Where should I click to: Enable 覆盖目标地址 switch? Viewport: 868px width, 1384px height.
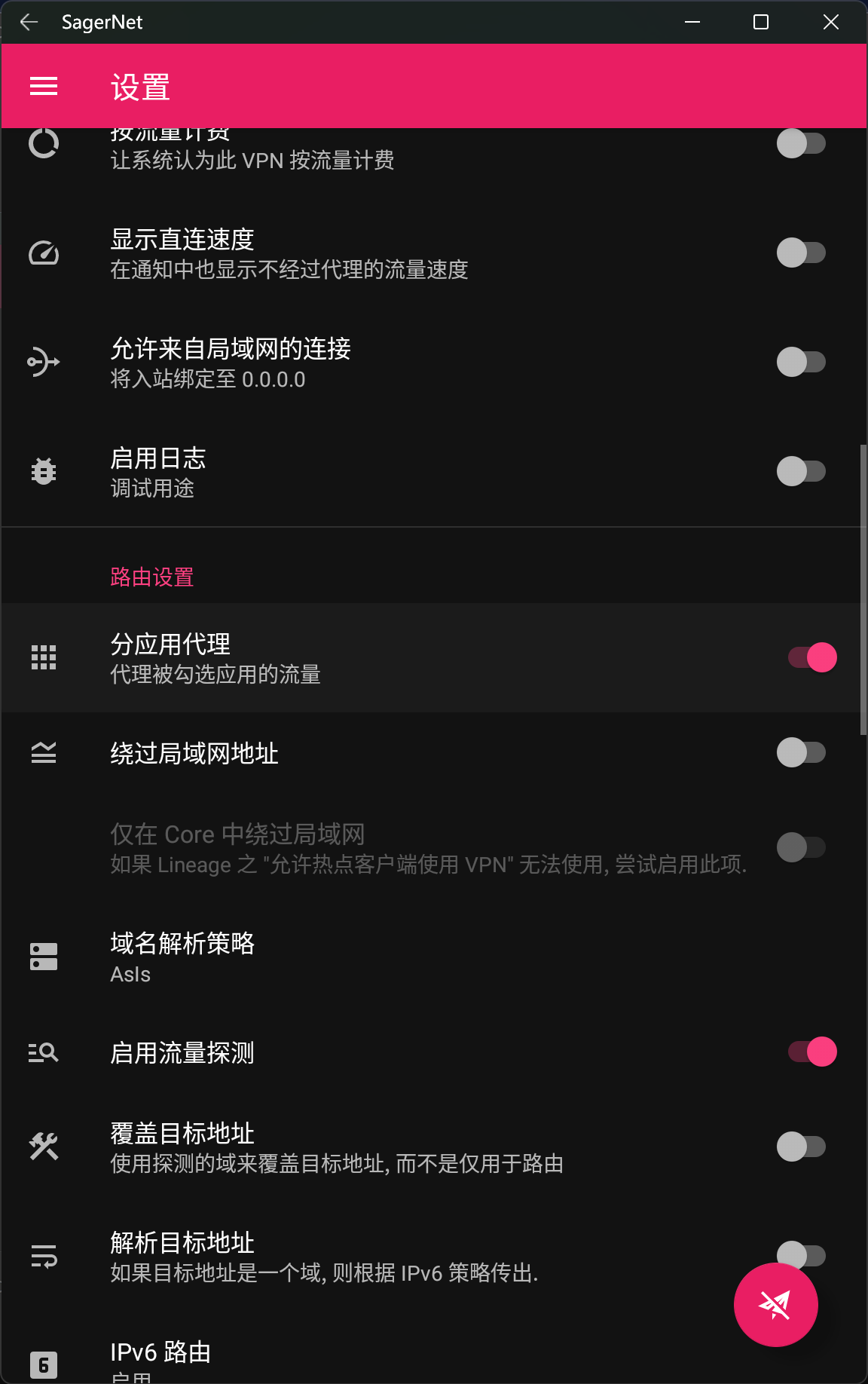801,1147
